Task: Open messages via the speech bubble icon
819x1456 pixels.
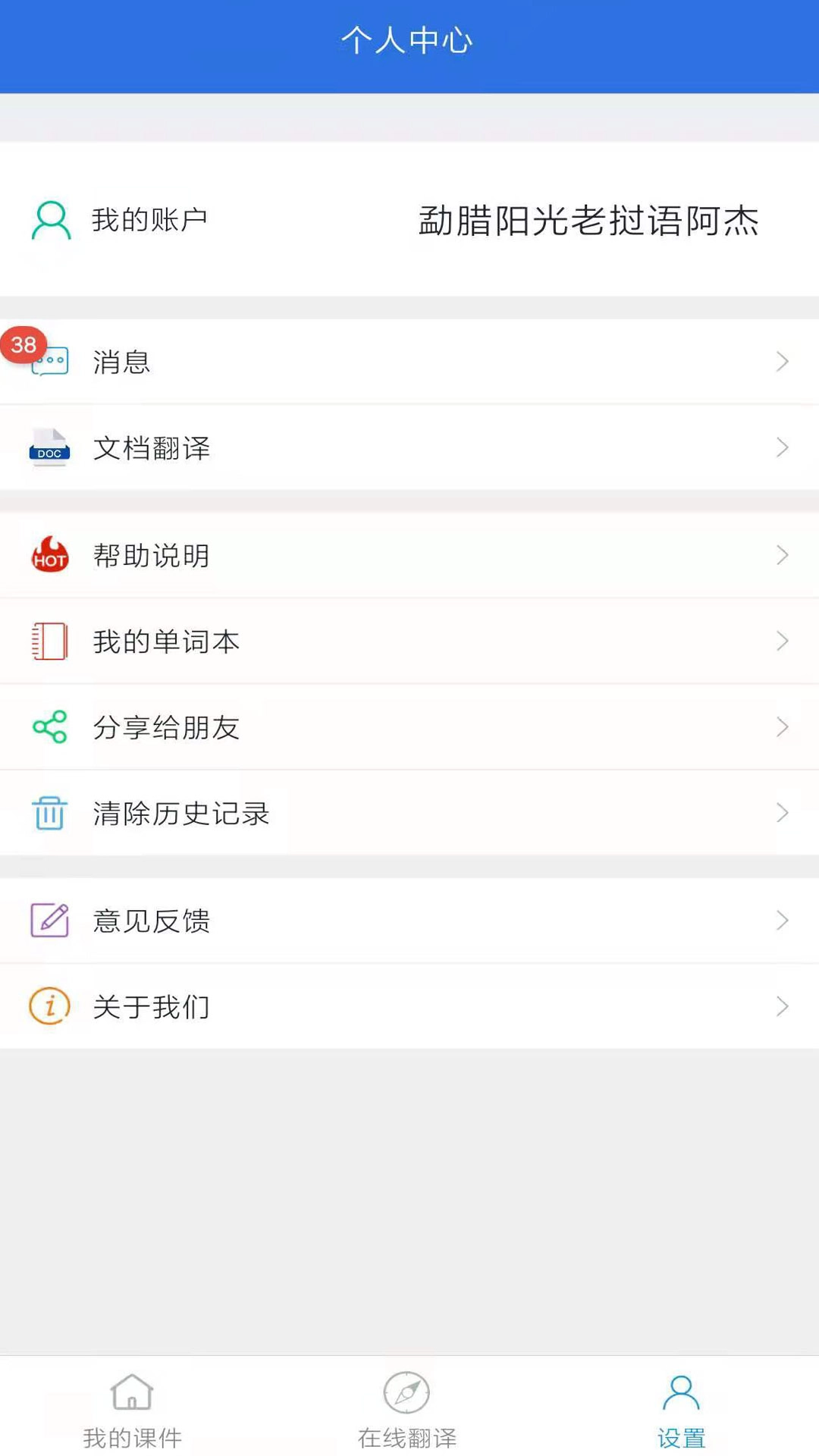Action: click(x=50, y=362)
